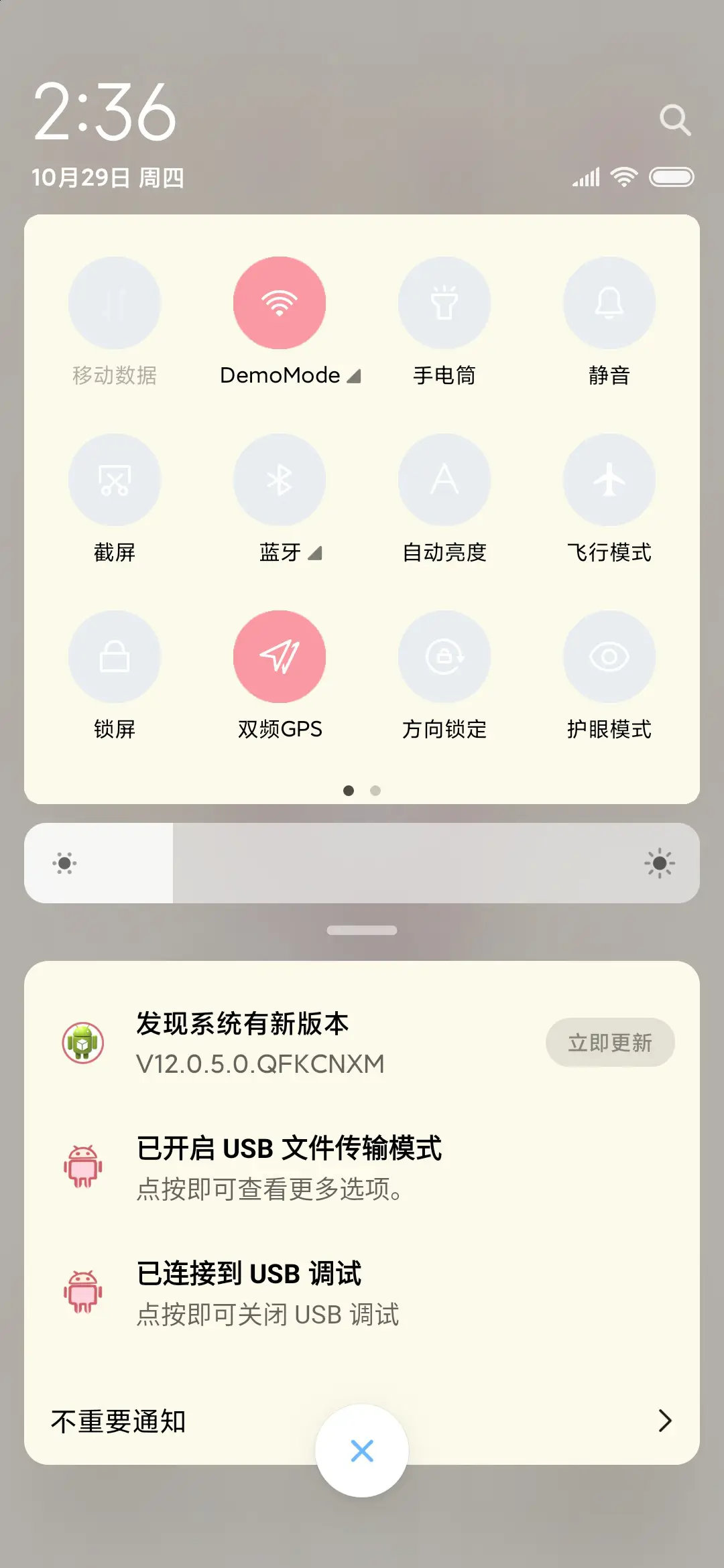724x1568 pixels.
Task: Toggle airplane mode
Action: pos(609,480)
